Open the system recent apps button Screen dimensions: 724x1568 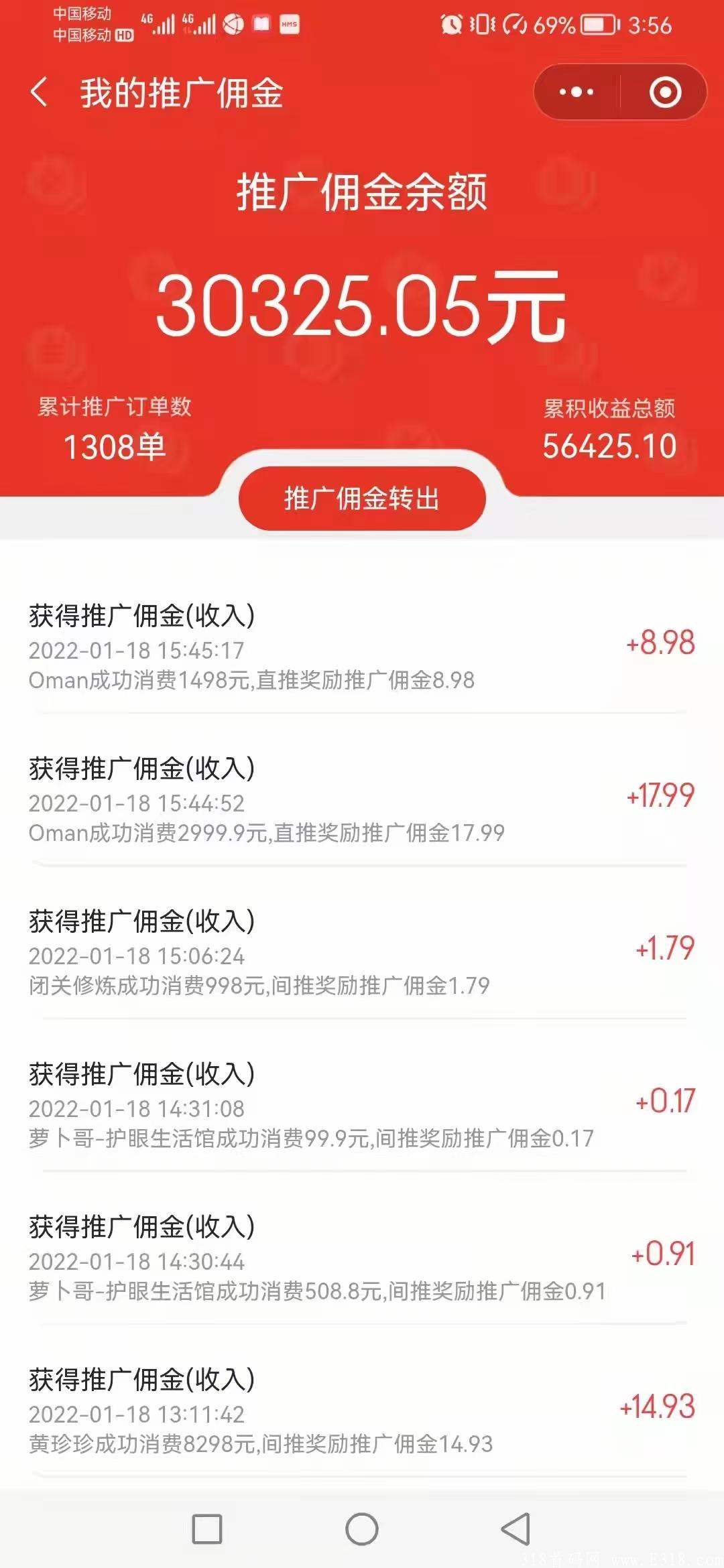[x=206, y=1529]
